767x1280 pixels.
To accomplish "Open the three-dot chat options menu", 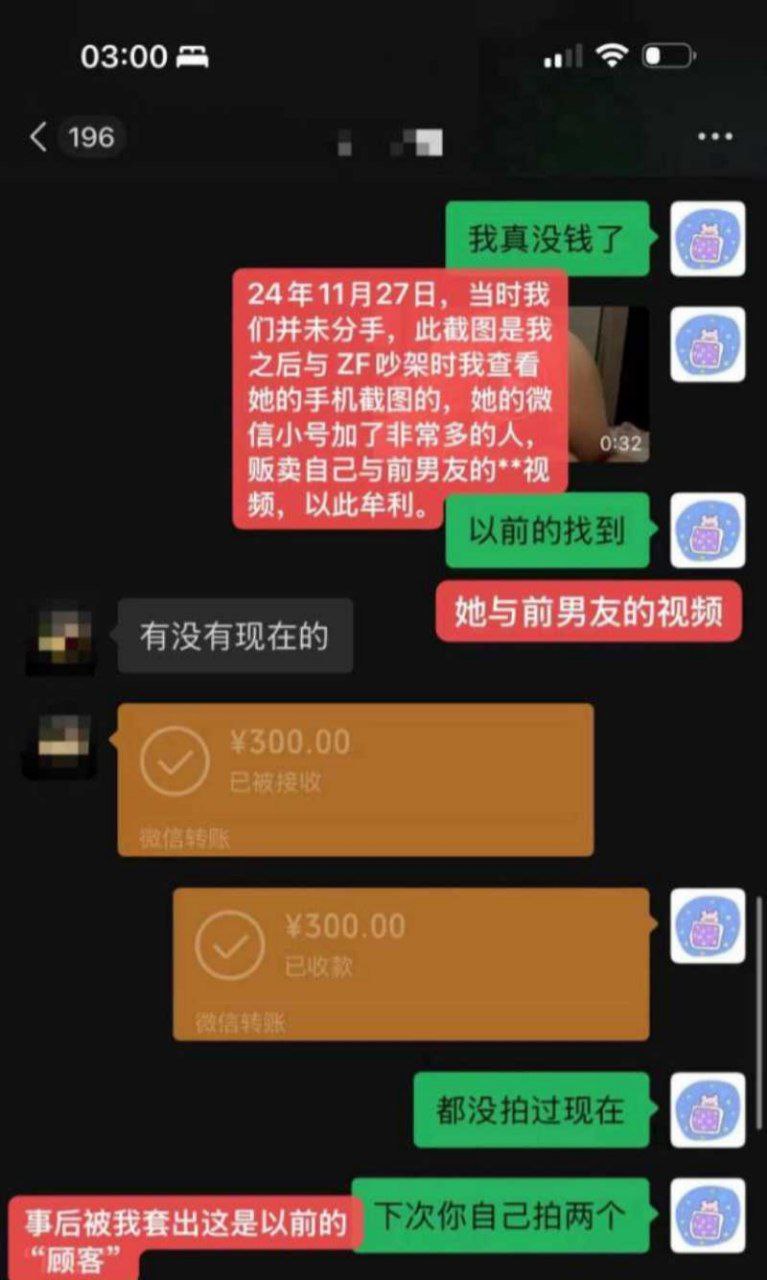I will (x=715, y=137).
